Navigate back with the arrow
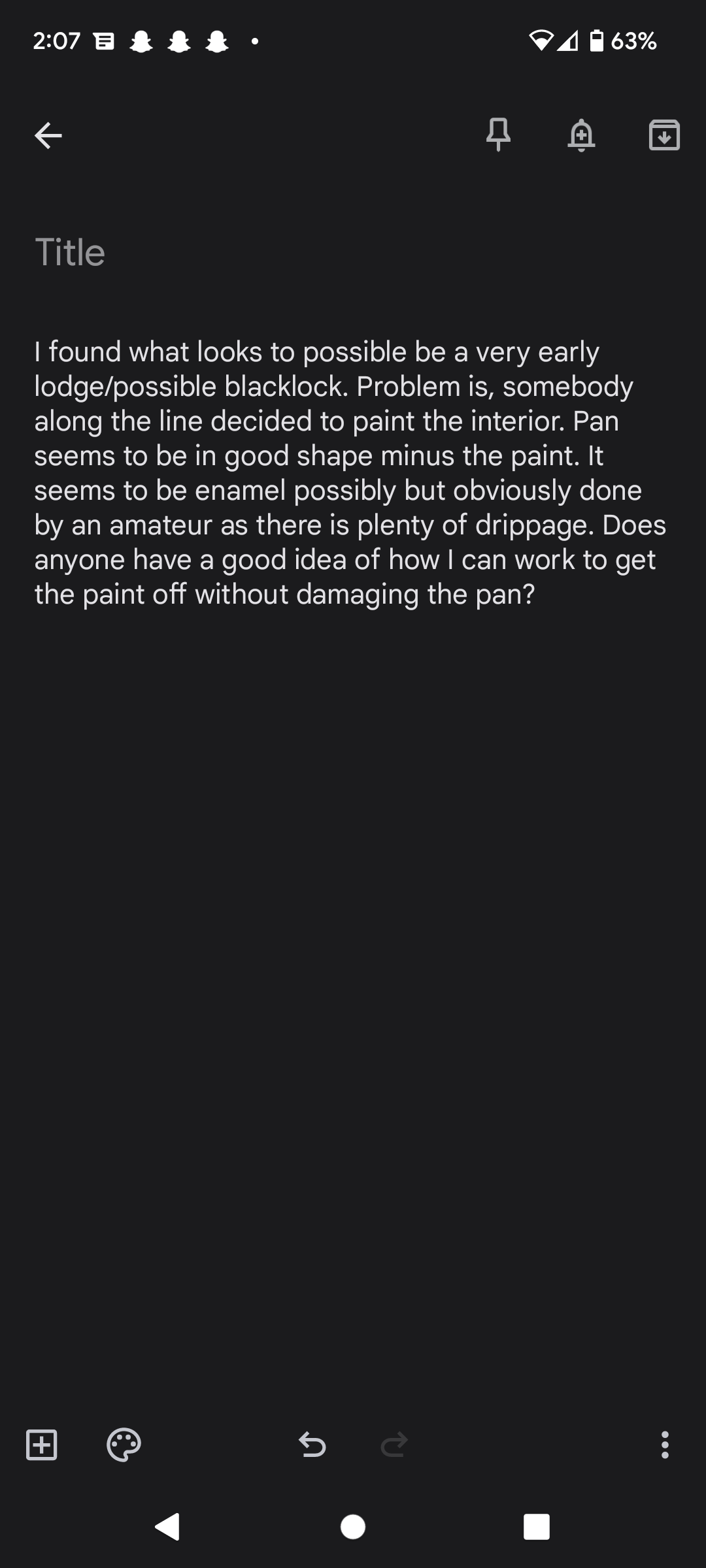706x1568 pixels. point(48,135)
